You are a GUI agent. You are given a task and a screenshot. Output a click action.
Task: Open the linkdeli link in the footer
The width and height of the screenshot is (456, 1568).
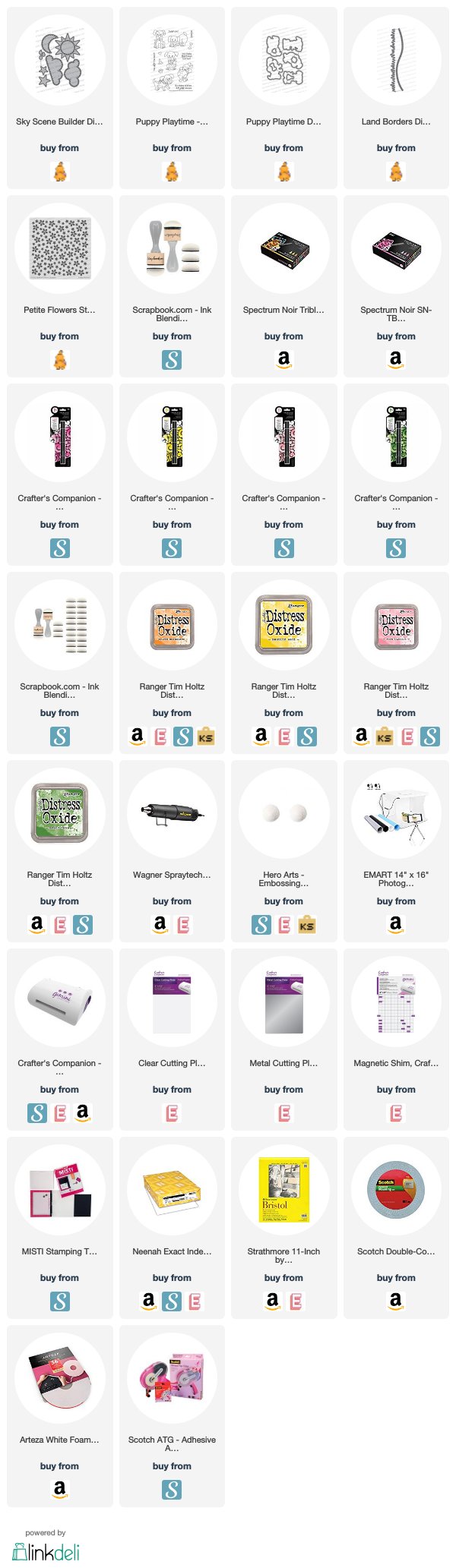tap(46, 1551)
